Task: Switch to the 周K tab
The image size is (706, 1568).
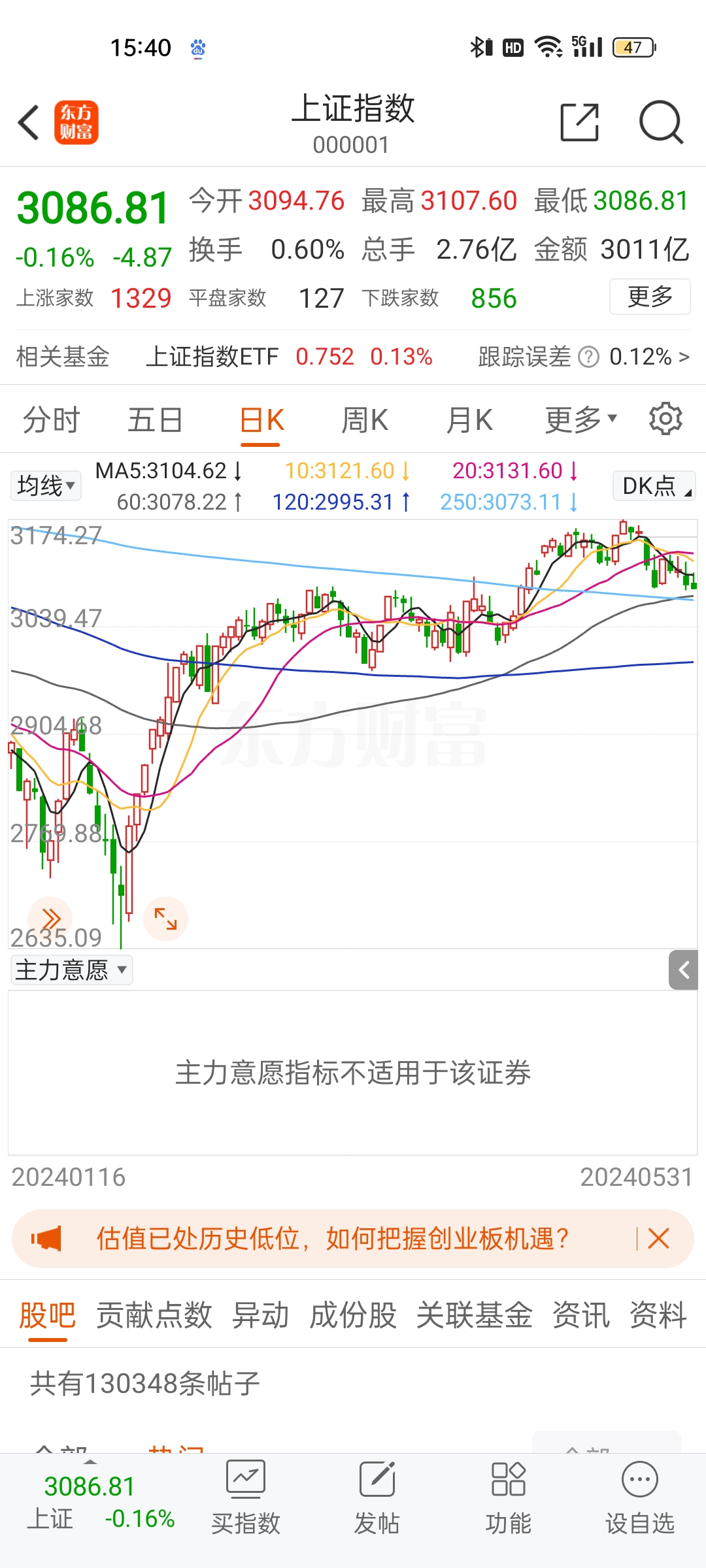Action: 365,419
